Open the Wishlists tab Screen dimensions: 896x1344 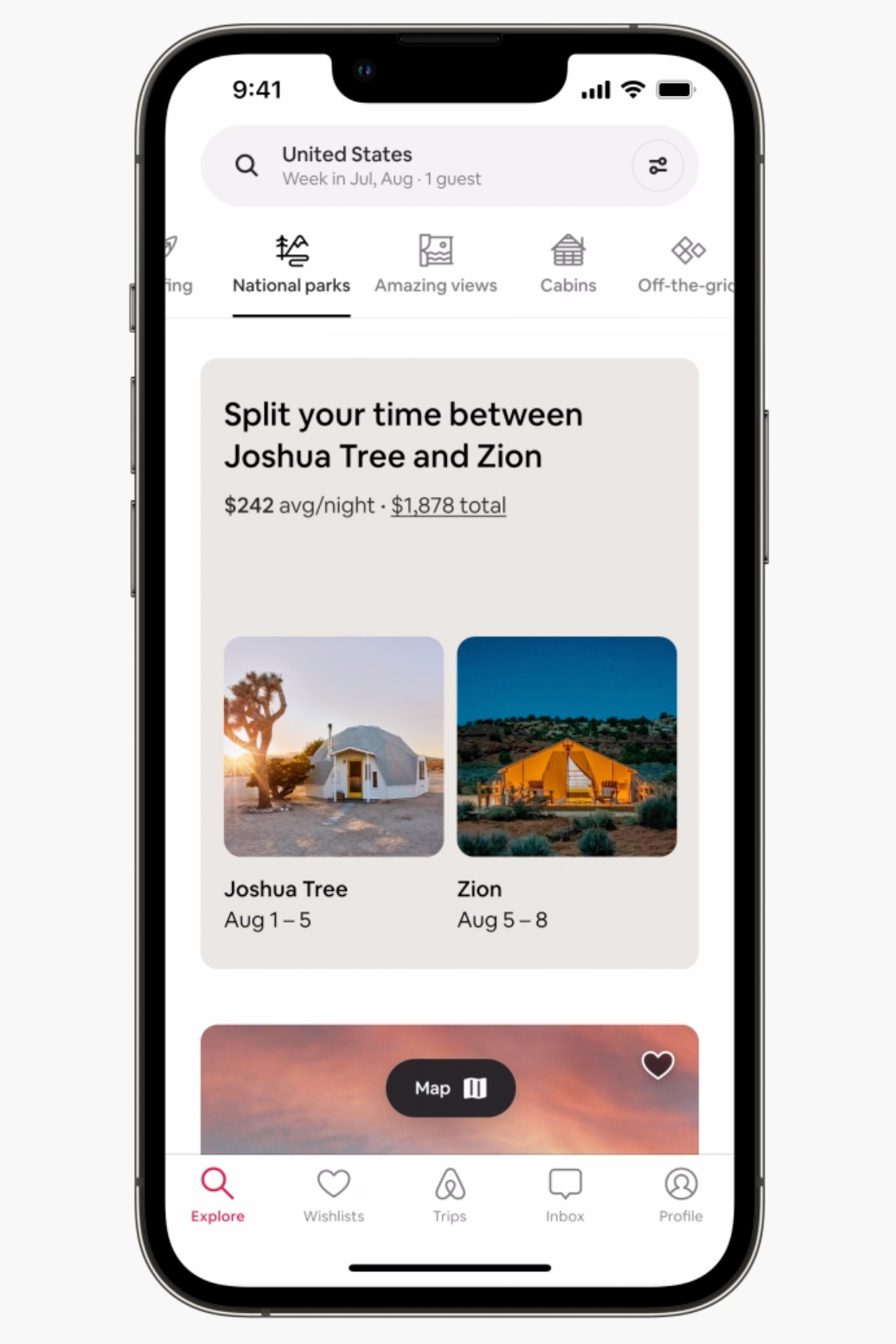point(334,1194)
